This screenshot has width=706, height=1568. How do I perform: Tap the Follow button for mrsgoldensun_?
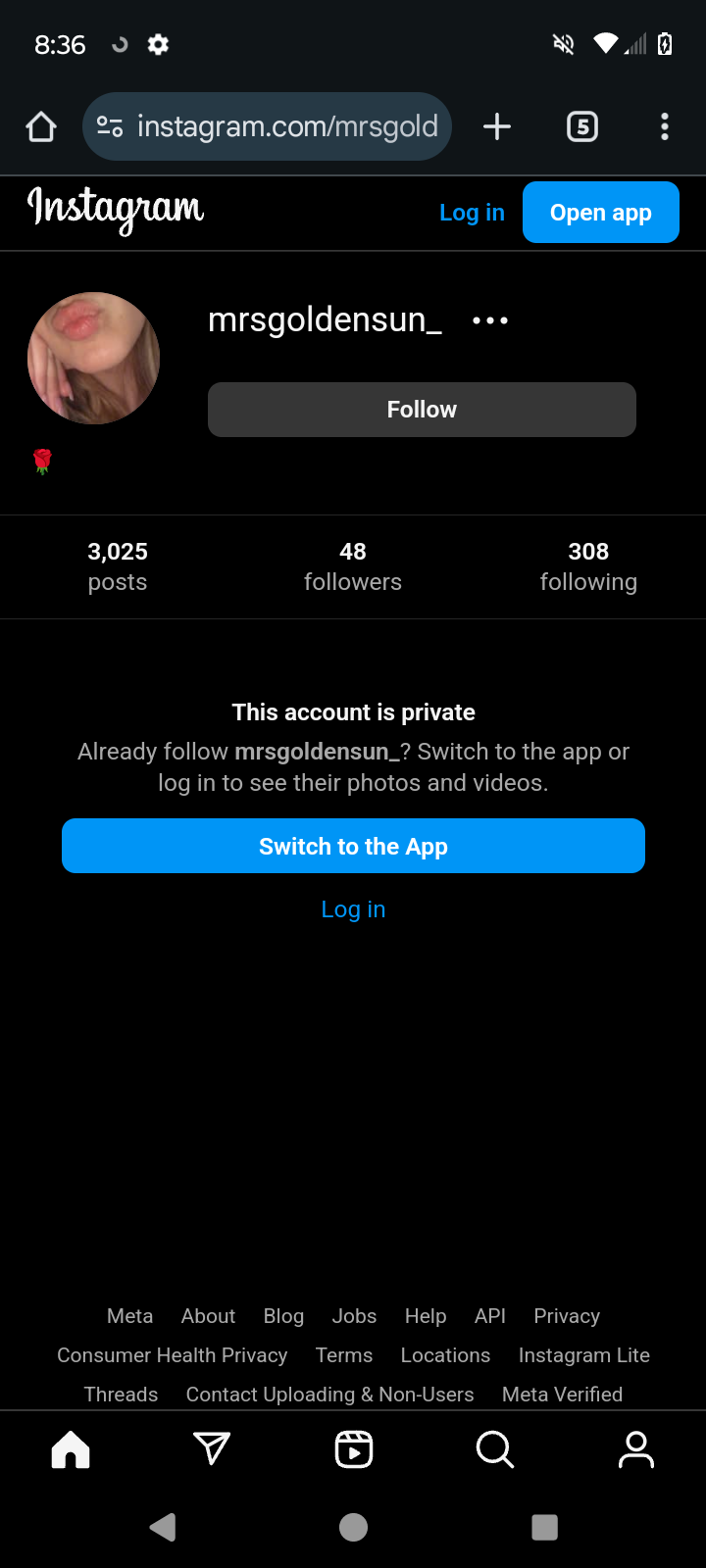coord(422,410)
